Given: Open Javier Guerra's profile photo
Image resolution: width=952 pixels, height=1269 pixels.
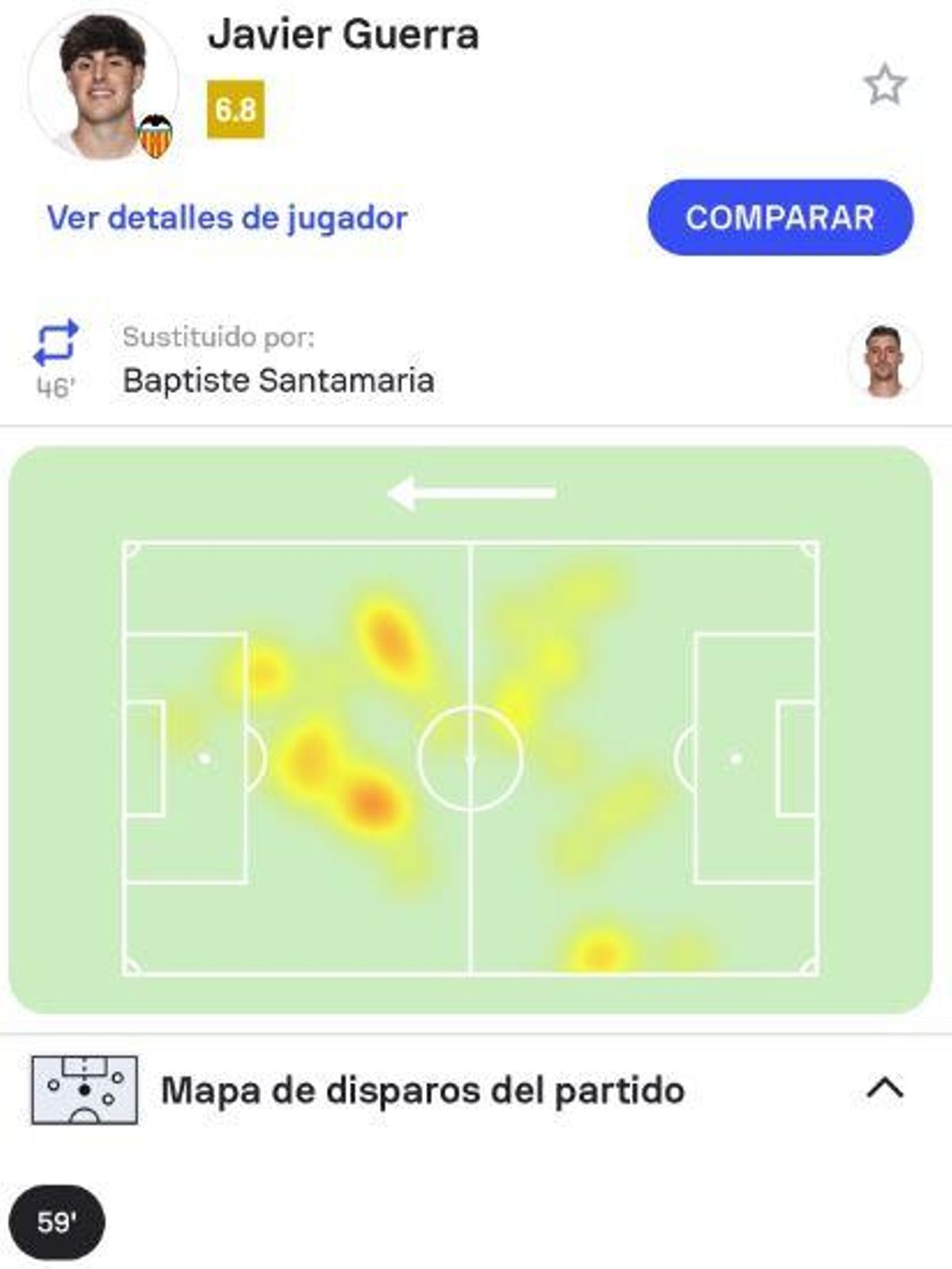Looking at the screenshot, I should click(x=102, y=86).
